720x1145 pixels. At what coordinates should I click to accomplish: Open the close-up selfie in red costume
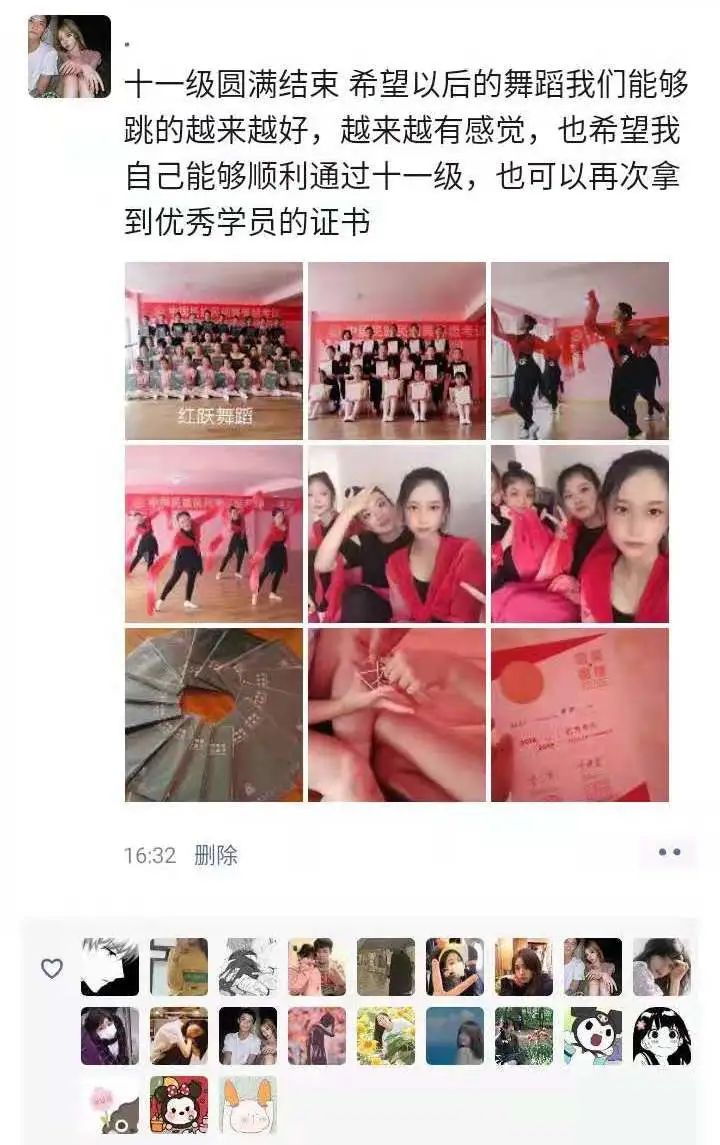click(579, 534)
